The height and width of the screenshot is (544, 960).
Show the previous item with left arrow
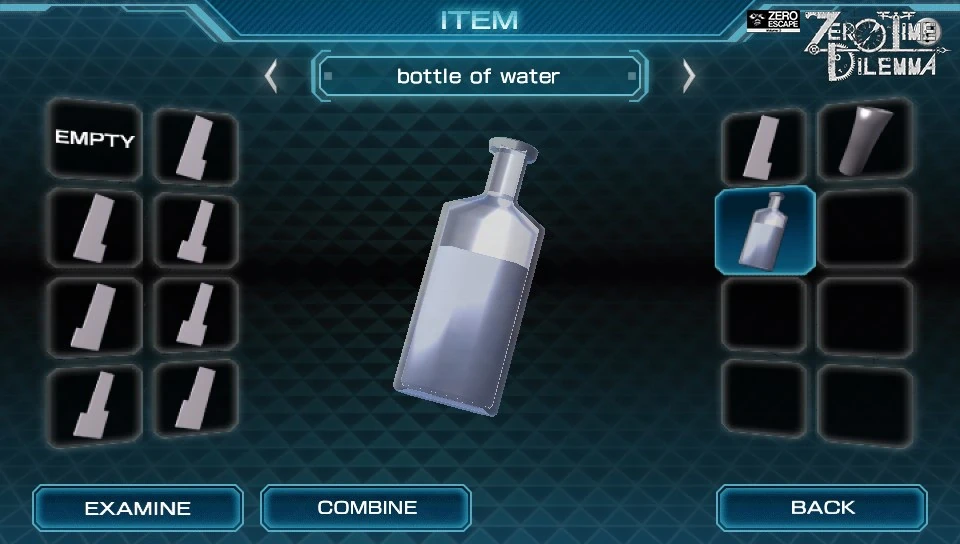(271, 76)
